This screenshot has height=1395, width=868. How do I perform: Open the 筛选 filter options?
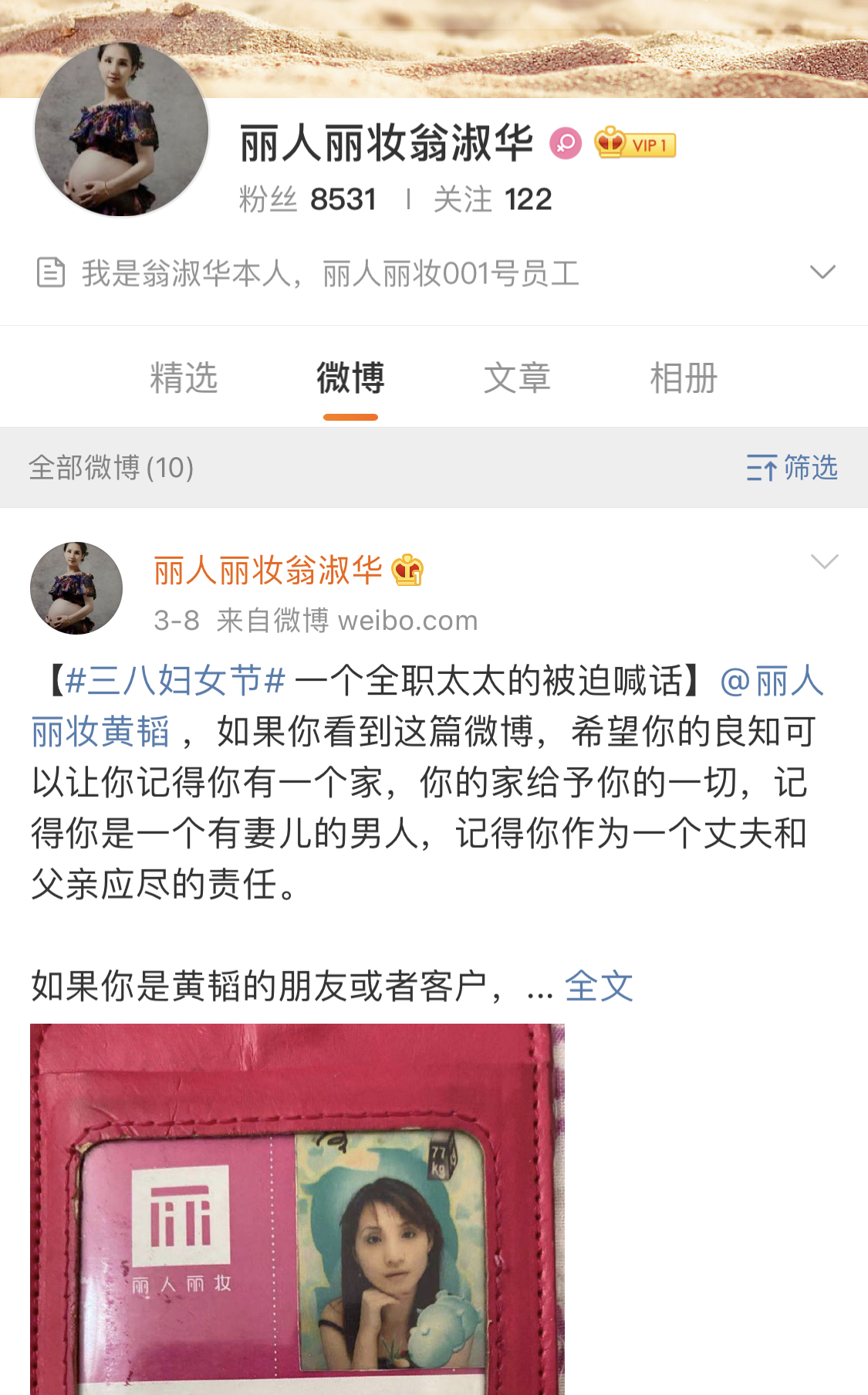click(792, 468)
